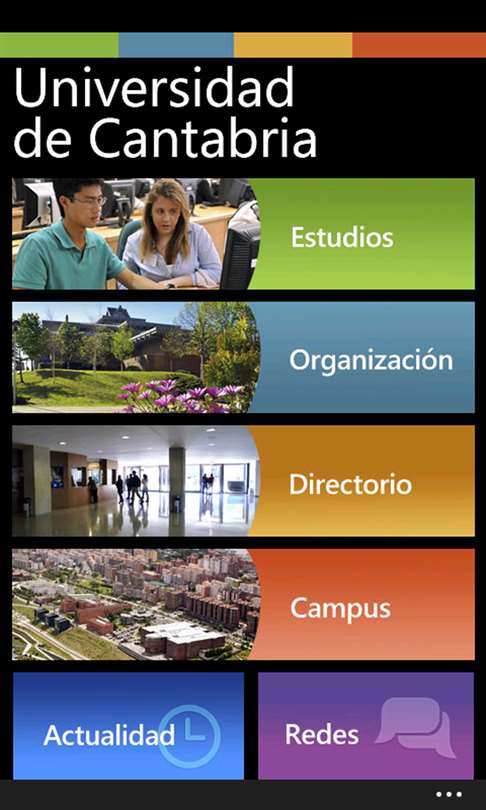Open the Estudios tile
The height and width of the screenshot is (810, 486).
(243, 234)
